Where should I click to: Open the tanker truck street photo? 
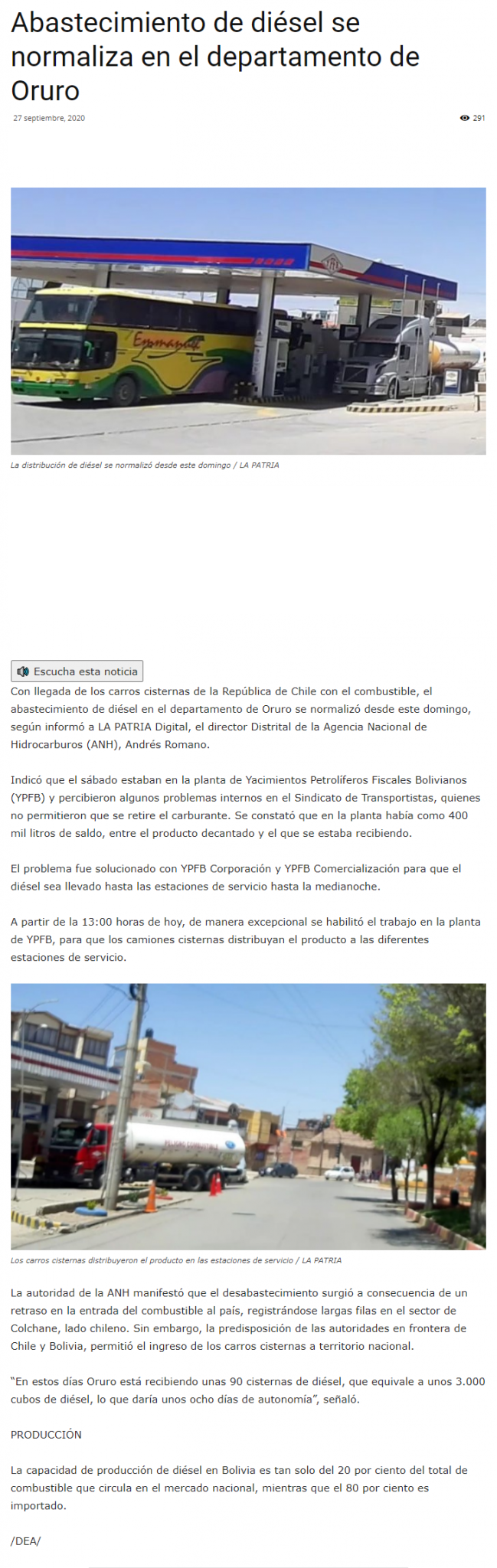(x=248, y=1116)
